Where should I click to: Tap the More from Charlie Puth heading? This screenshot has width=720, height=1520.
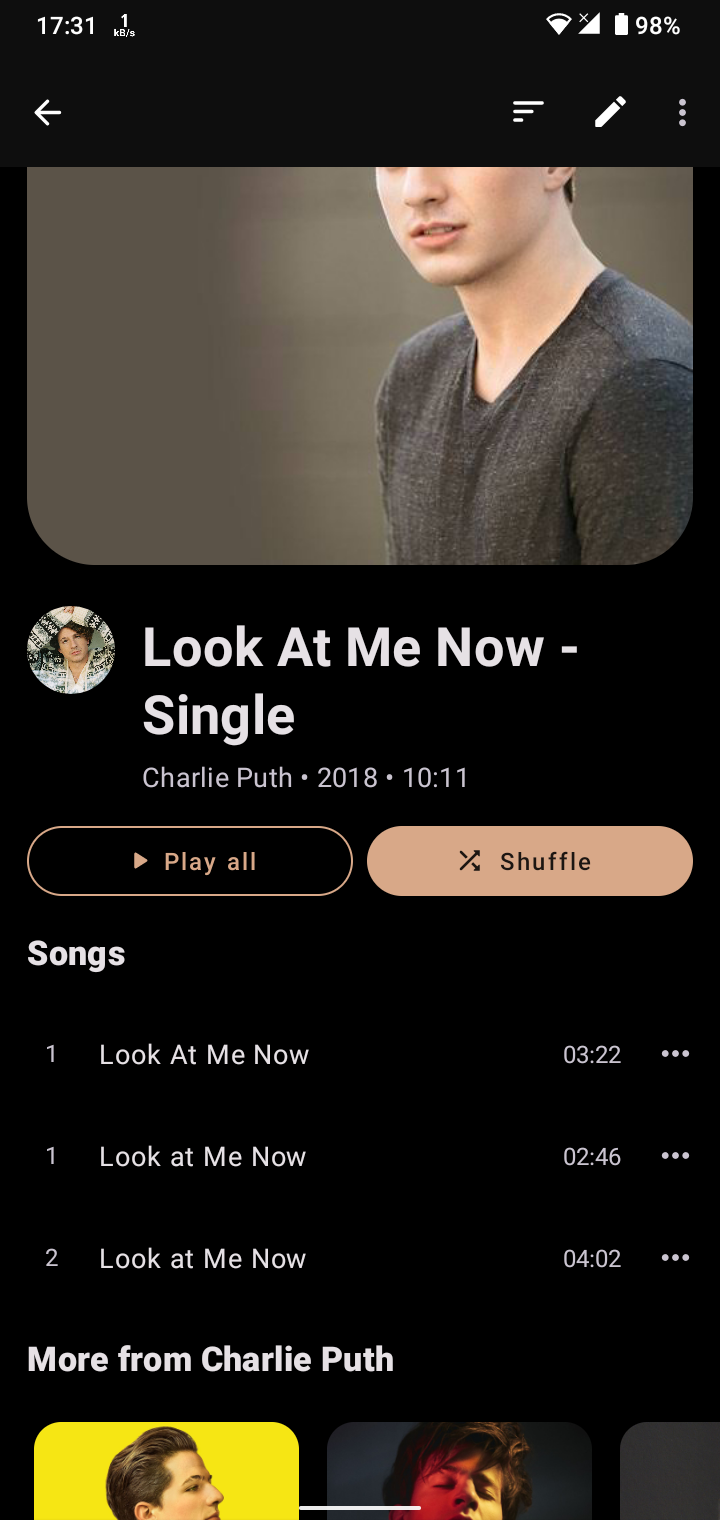pos(210,1359)
